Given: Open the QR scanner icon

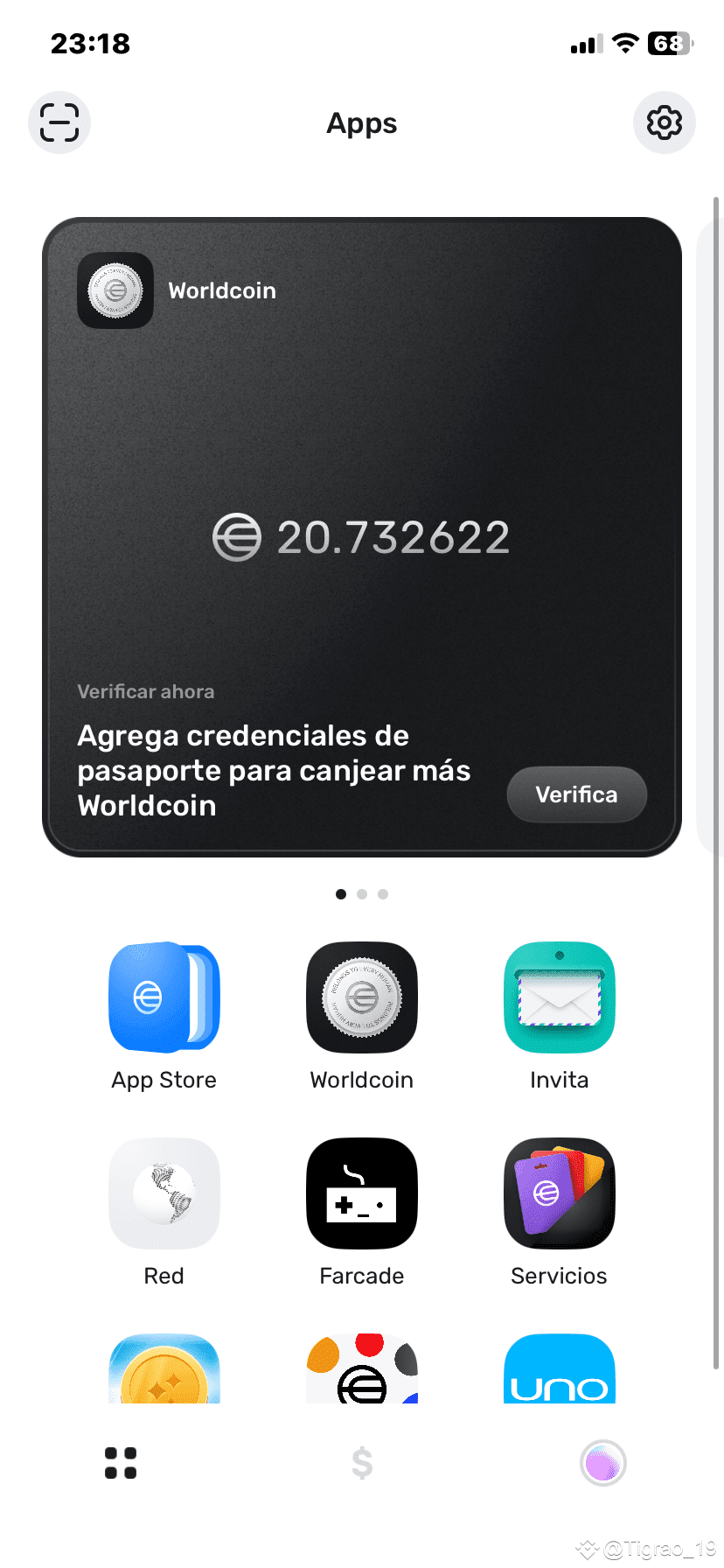Looking at the screenshot, I should [x=59, y=122].
